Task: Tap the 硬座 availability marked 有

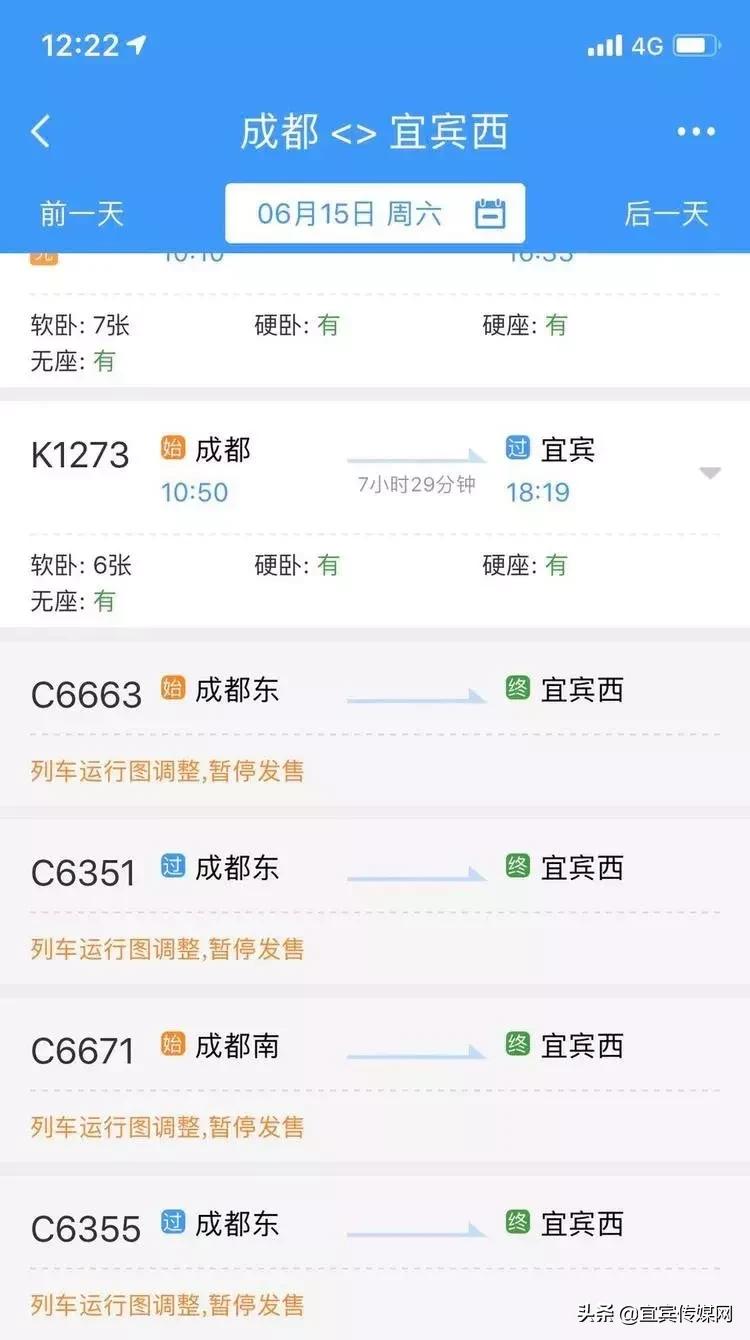Action: click(554, 566)
